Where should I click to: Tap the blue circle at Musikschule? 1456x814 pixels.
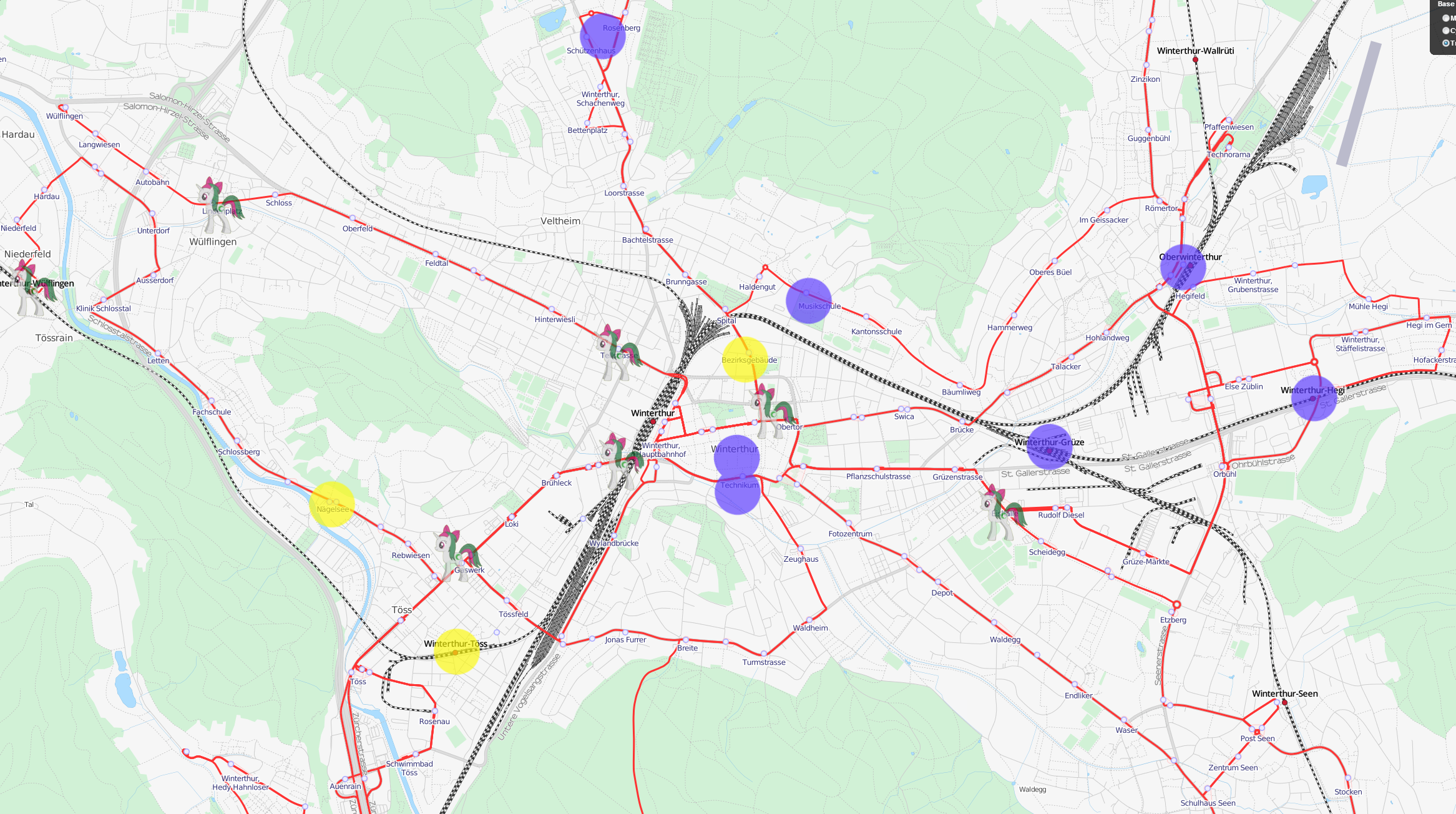(809, 301)
